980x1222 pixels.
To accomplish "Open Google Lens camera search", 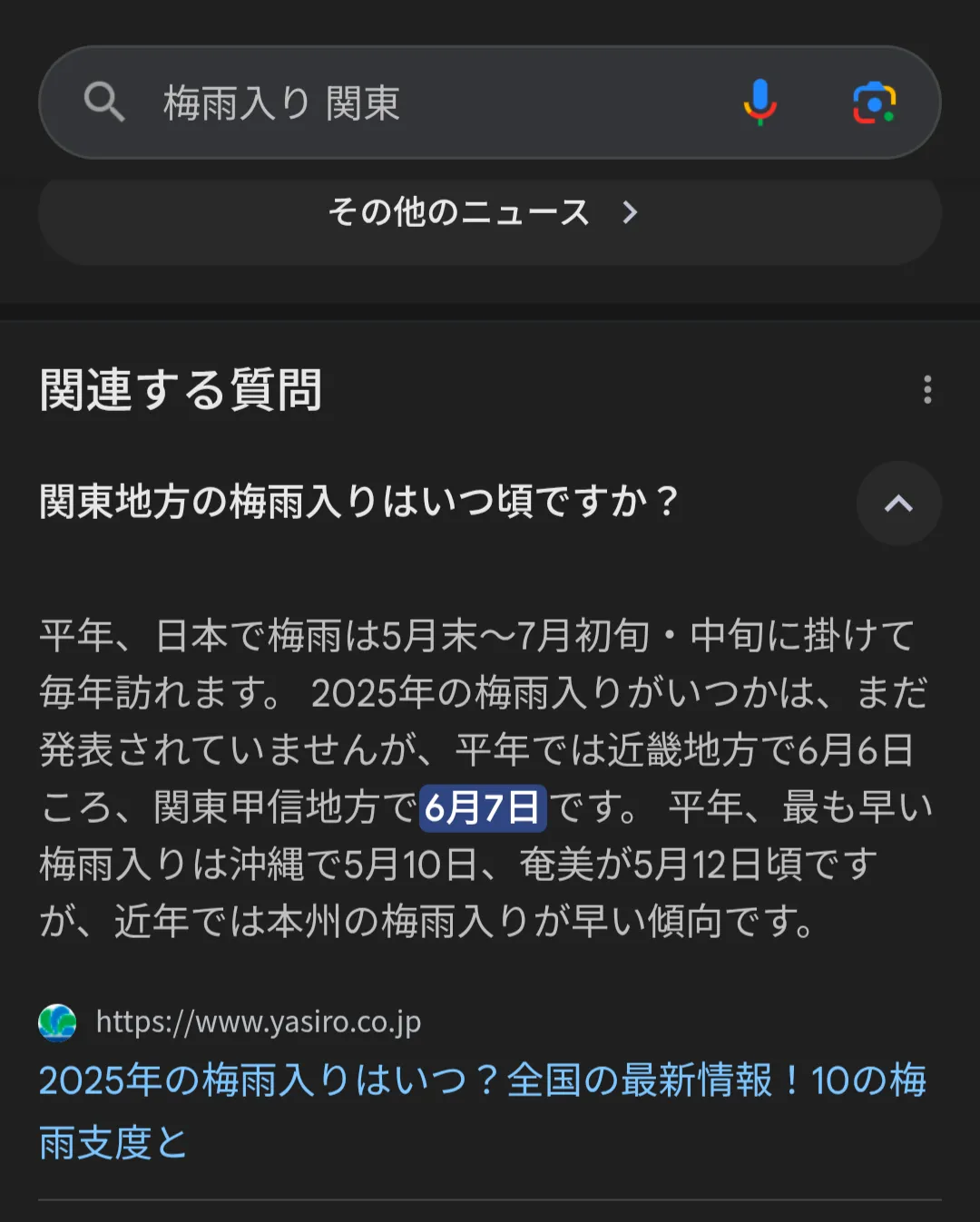I will [874, 103].
